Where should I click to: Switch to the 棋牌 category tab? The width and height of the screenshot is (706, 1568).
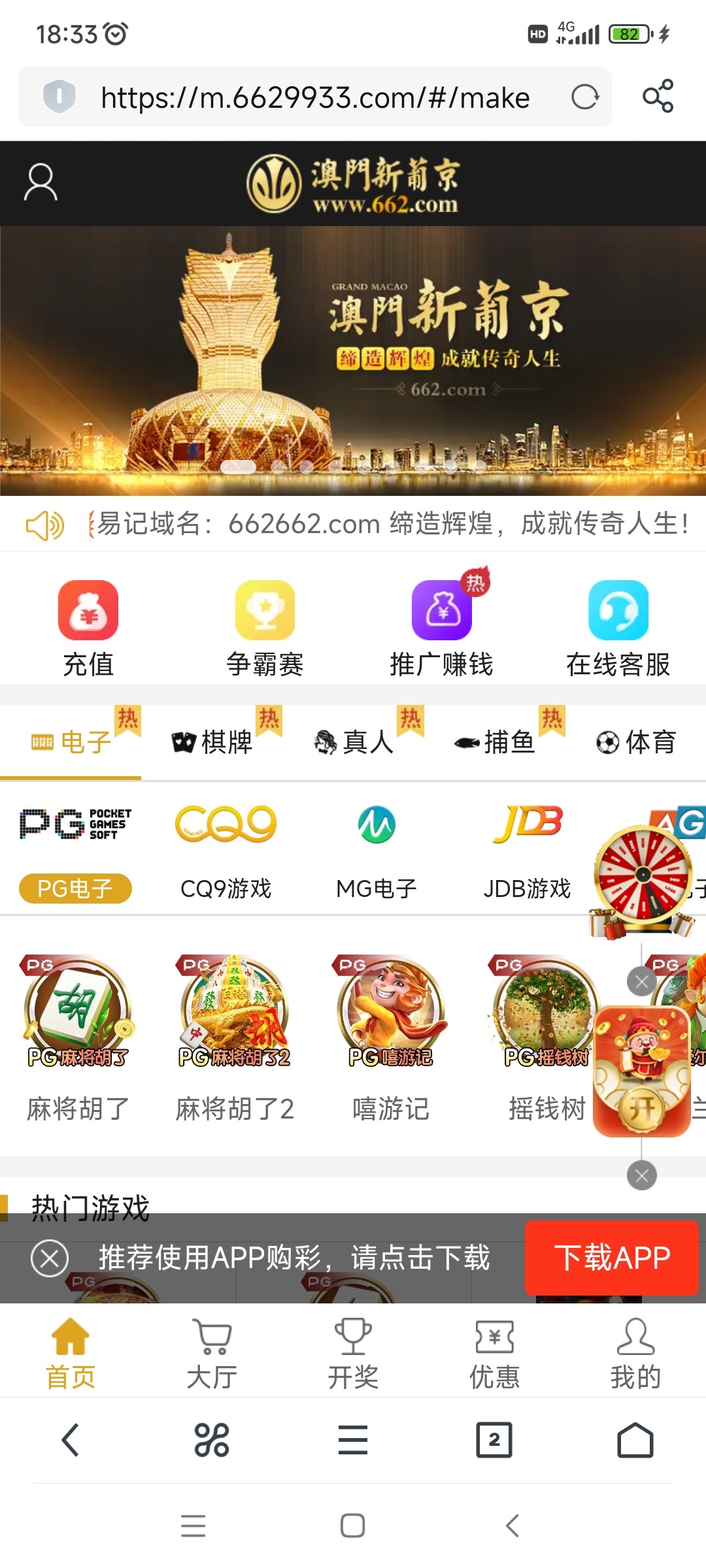click(x=212, y=742)
